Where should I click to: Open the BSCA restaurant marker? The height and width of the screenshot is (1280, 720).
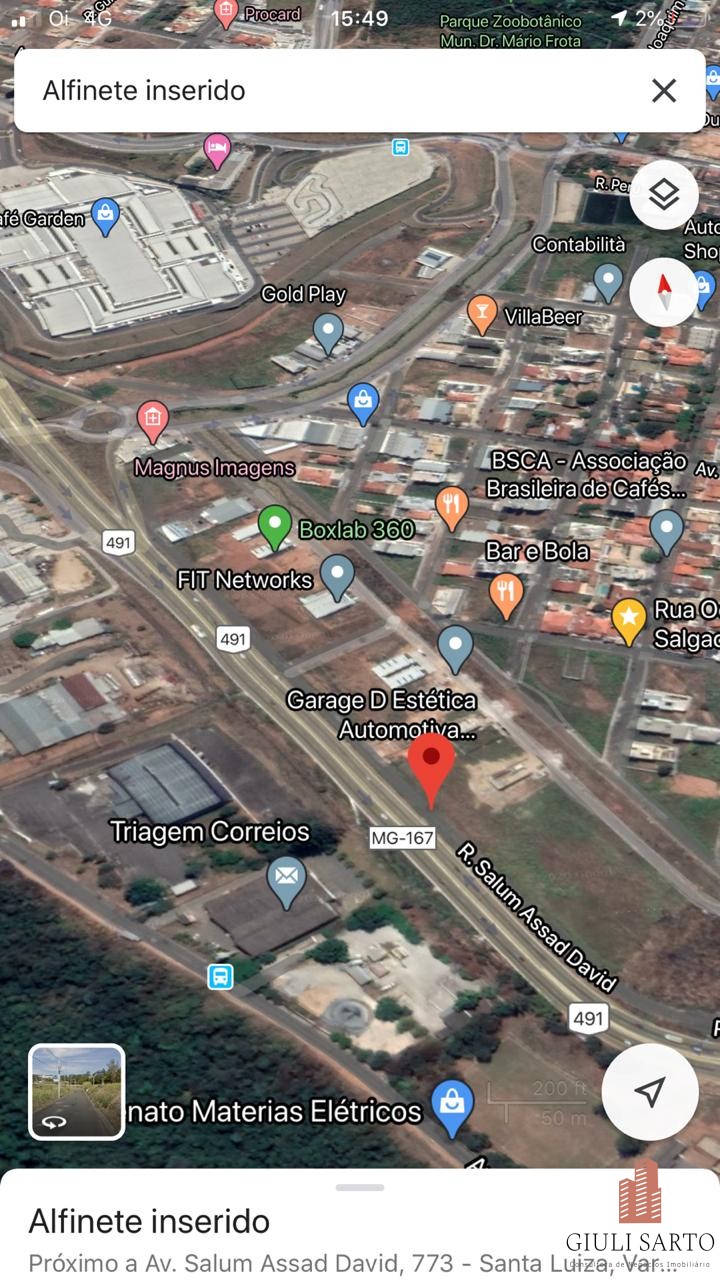point(452,506)
